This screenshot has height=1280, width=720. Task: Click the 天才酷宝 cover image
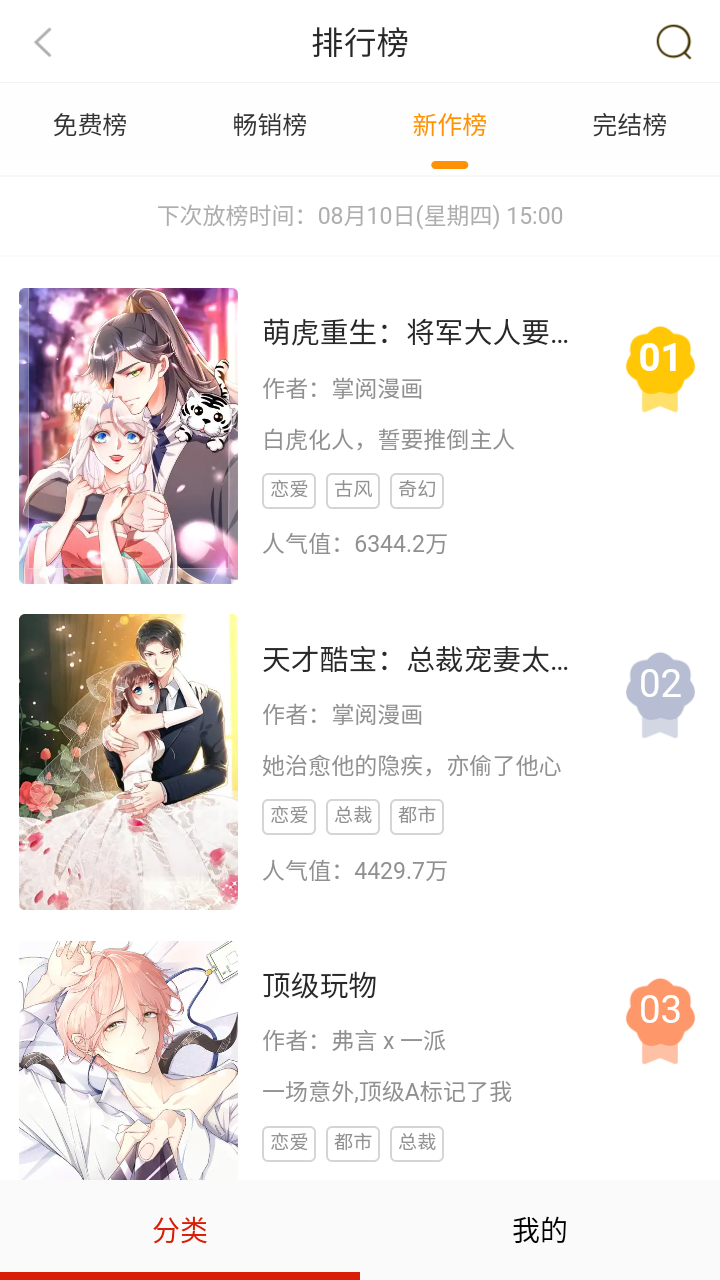(128, 761)
